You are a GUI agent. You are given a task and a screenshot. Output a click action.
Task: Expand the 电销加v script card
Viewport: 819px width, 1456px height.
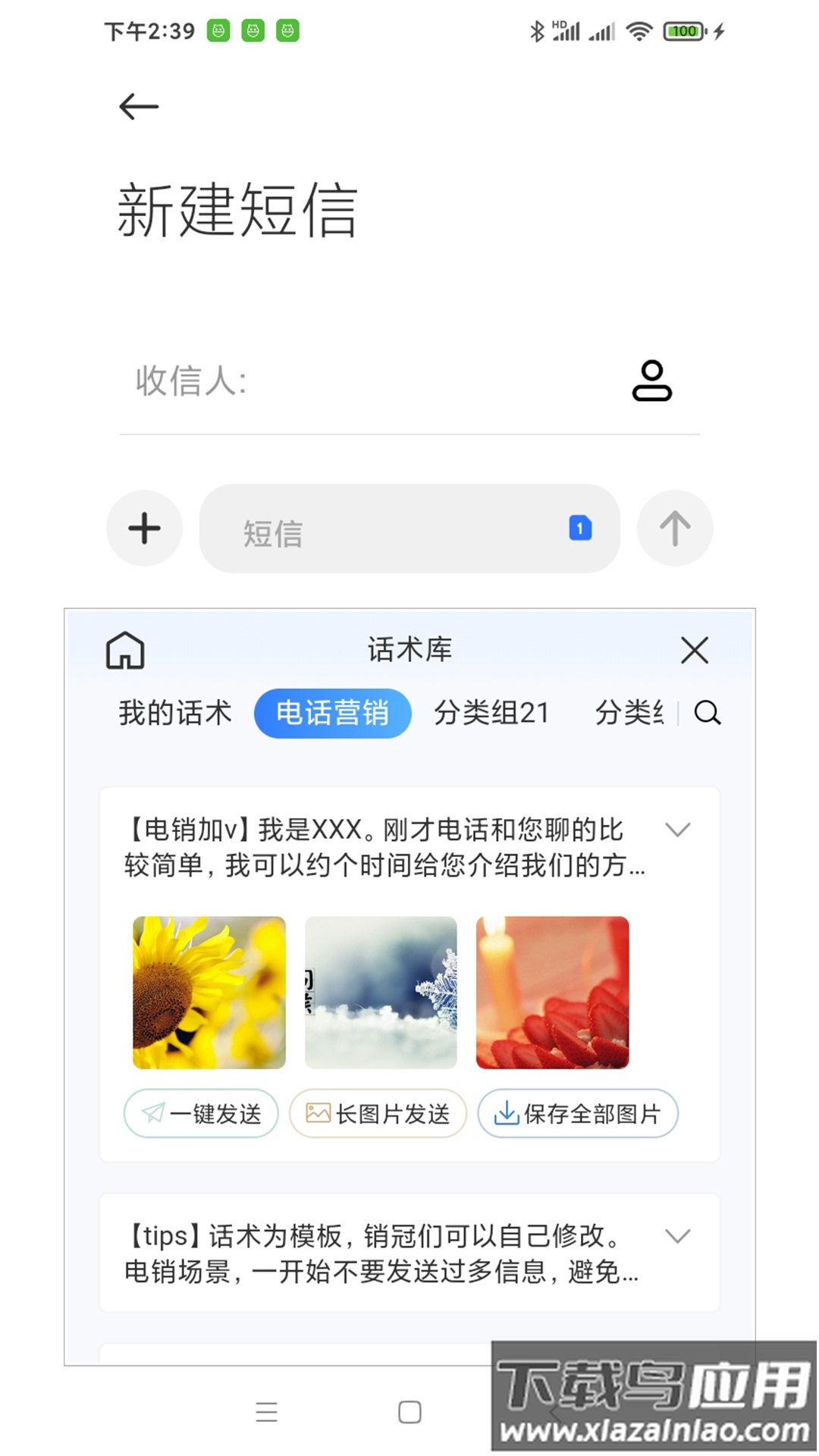click(677, 830)
